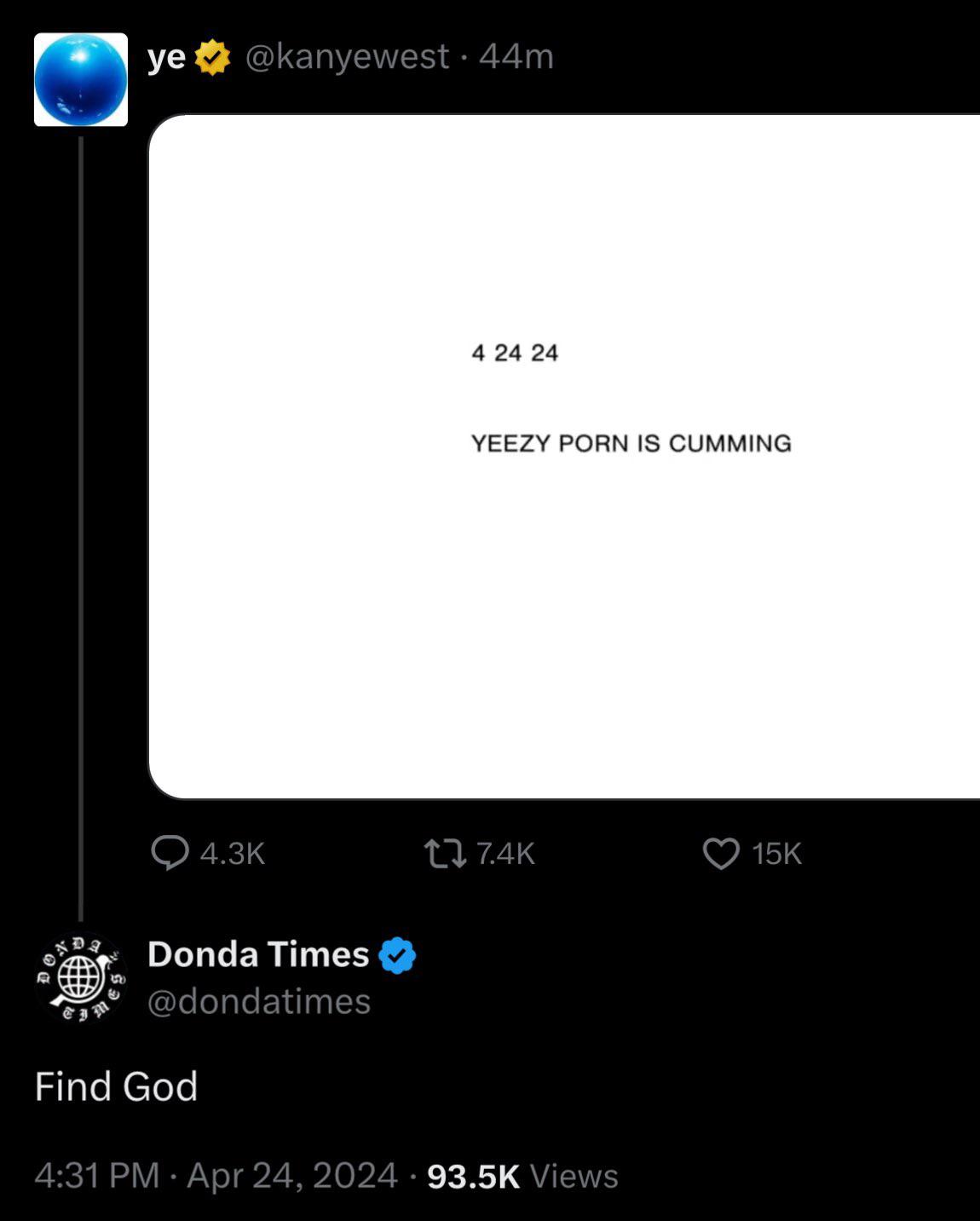Open the attached image in ye's tweet
The height and width of the screenshot is (1221, 980).
click(x=564, y=457)
